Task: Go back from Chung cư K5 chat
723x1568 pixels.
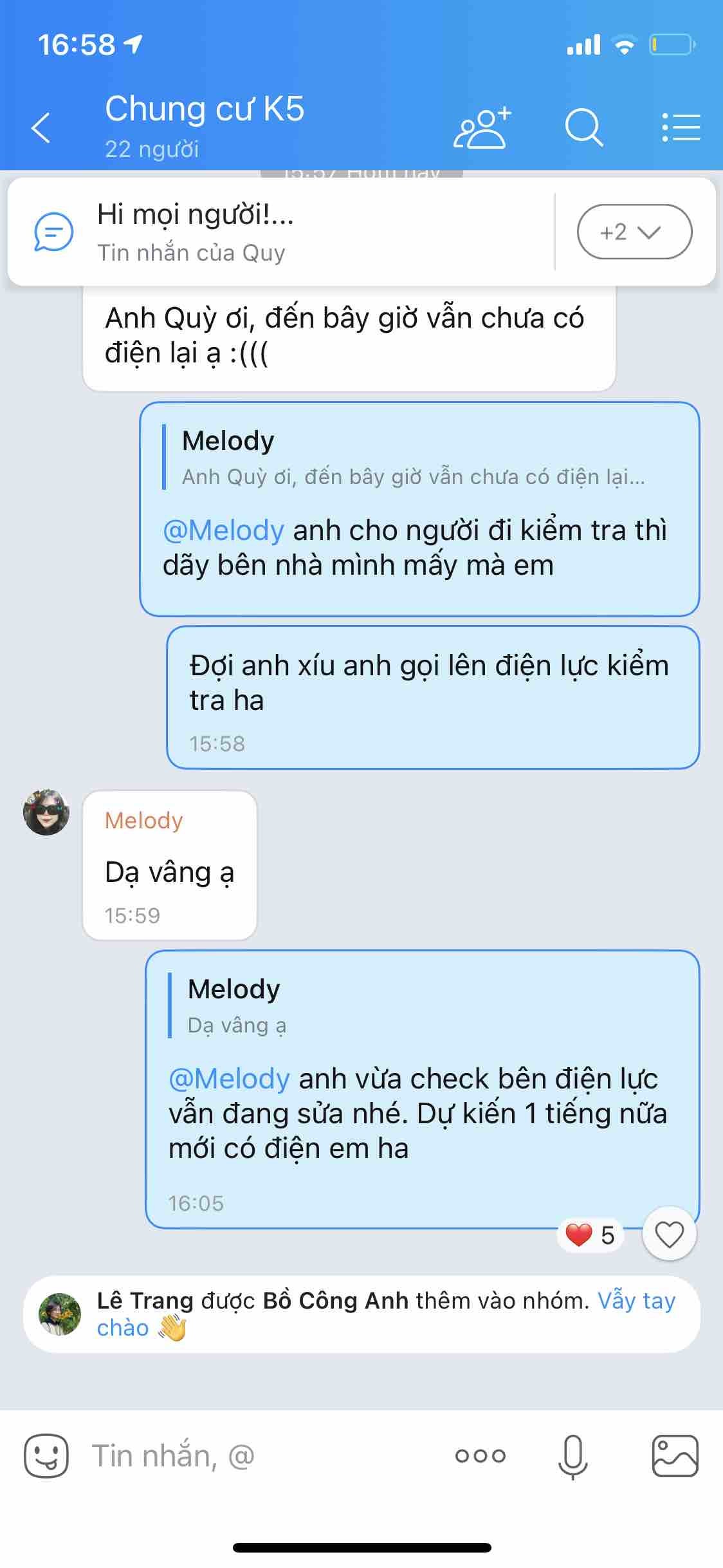Action: coord(41,127)
